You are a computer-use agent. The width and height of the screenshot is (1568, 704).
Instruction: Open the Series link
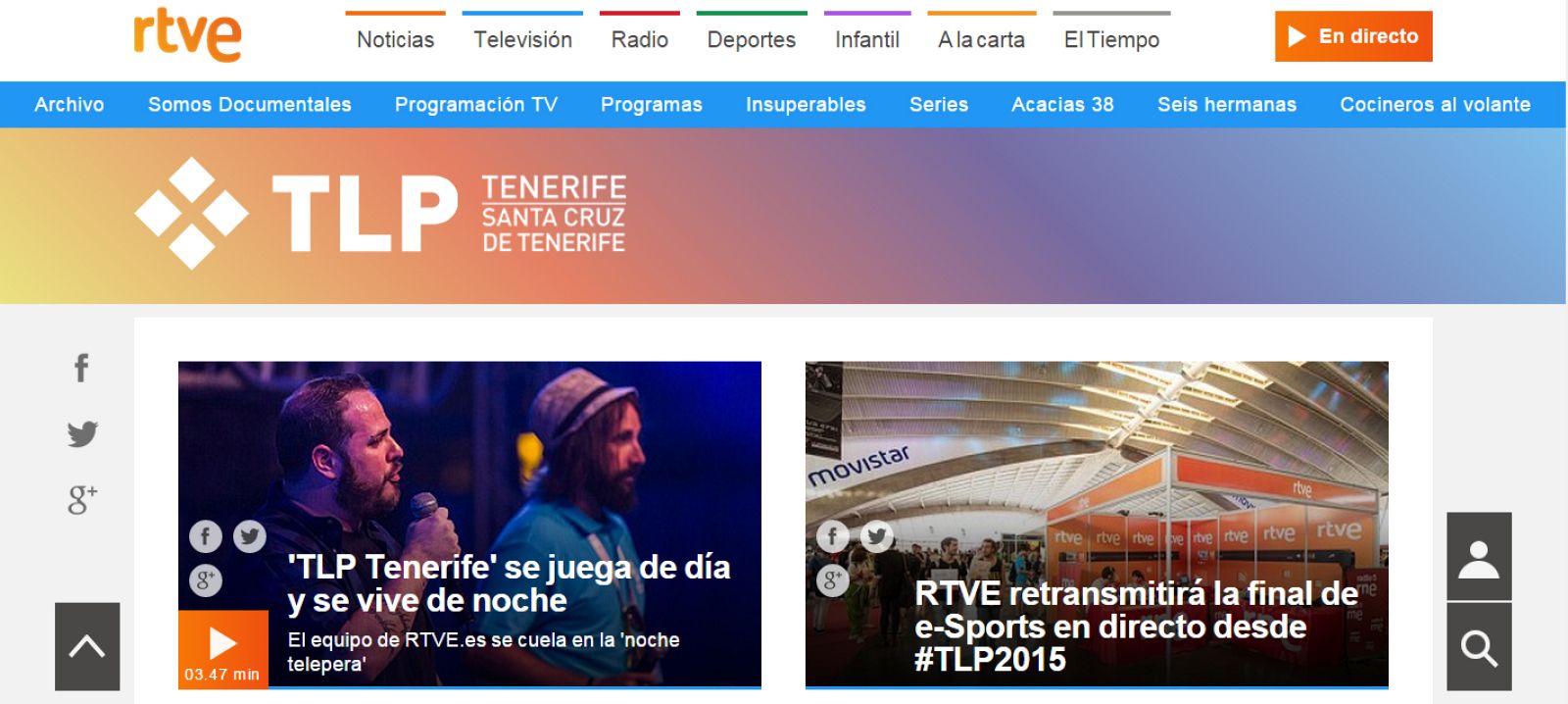point(938,104)
